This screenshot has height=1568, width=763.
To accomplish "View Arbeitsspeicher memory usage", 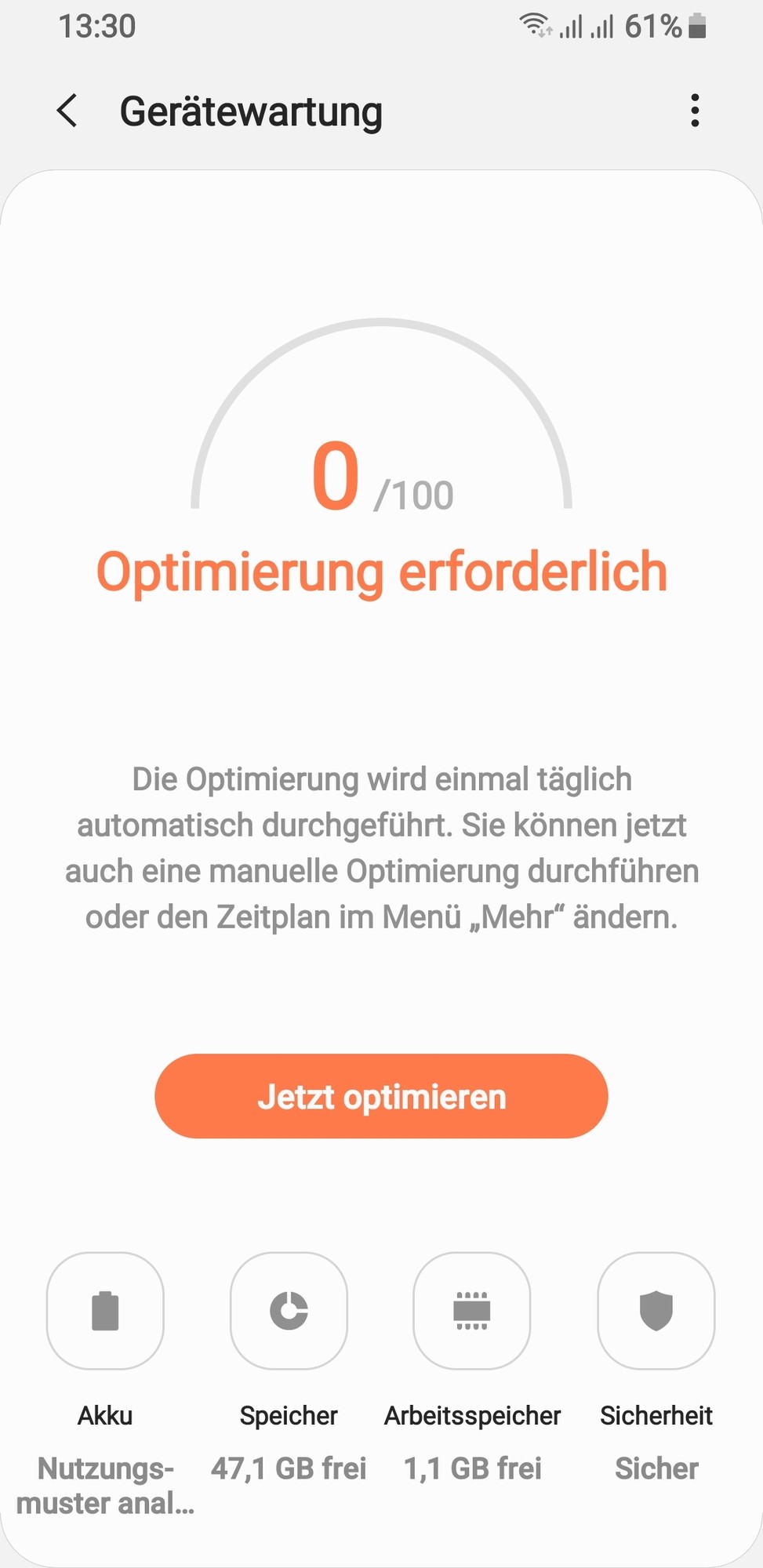I will [472, 1311].
